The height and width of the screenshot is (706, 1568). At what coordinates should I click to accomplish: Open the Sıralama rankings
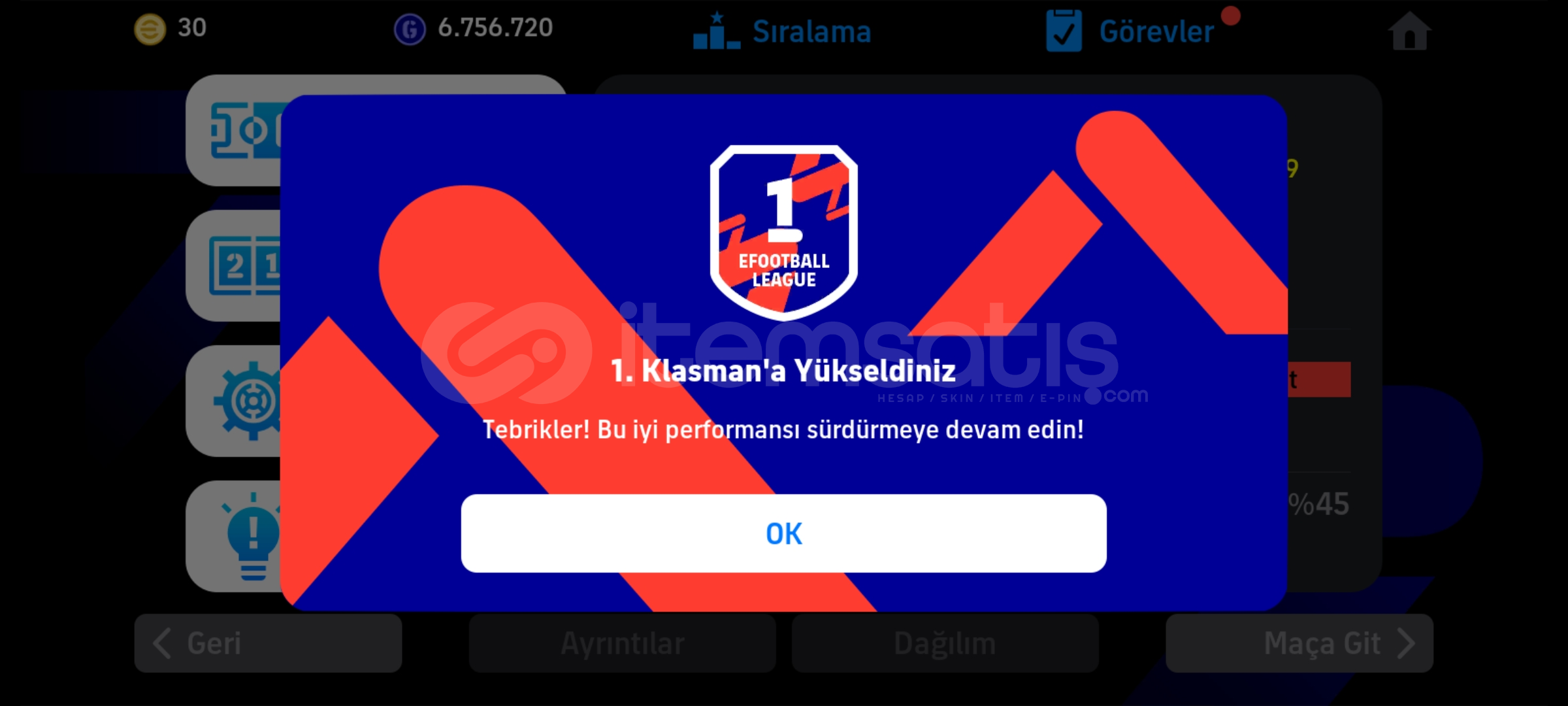pos(783,31)
